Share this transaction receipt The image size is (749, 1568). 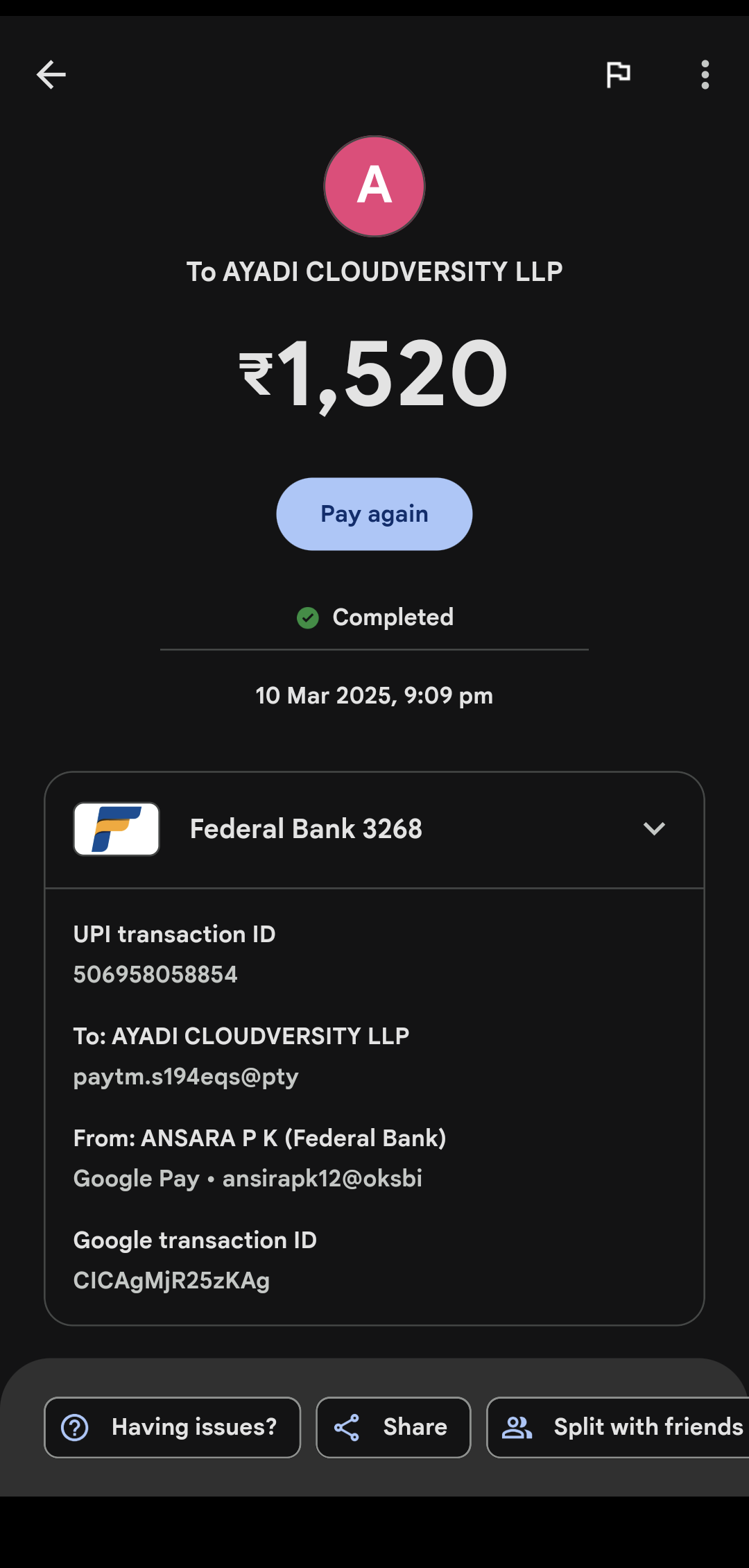click(393, 1427)
